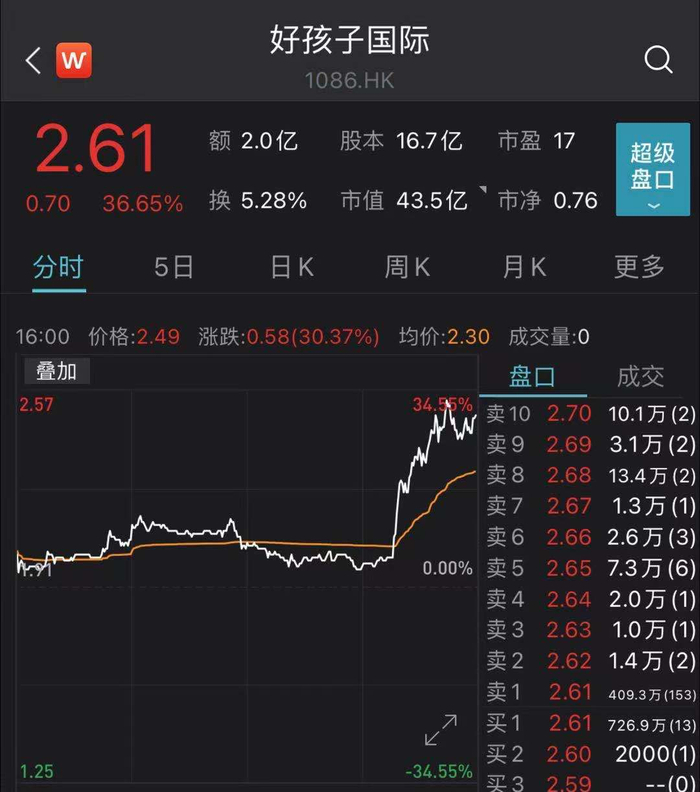
Task: Show the 日K chart
Action: tap(292, 267)
